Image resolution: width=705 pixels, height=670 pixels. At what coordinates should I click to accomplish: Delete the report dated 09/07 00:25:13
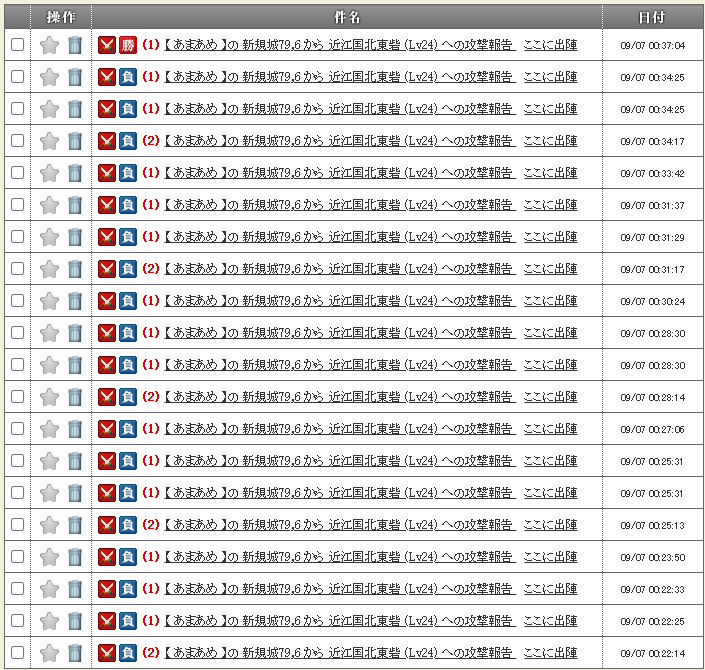coord(75,525)
